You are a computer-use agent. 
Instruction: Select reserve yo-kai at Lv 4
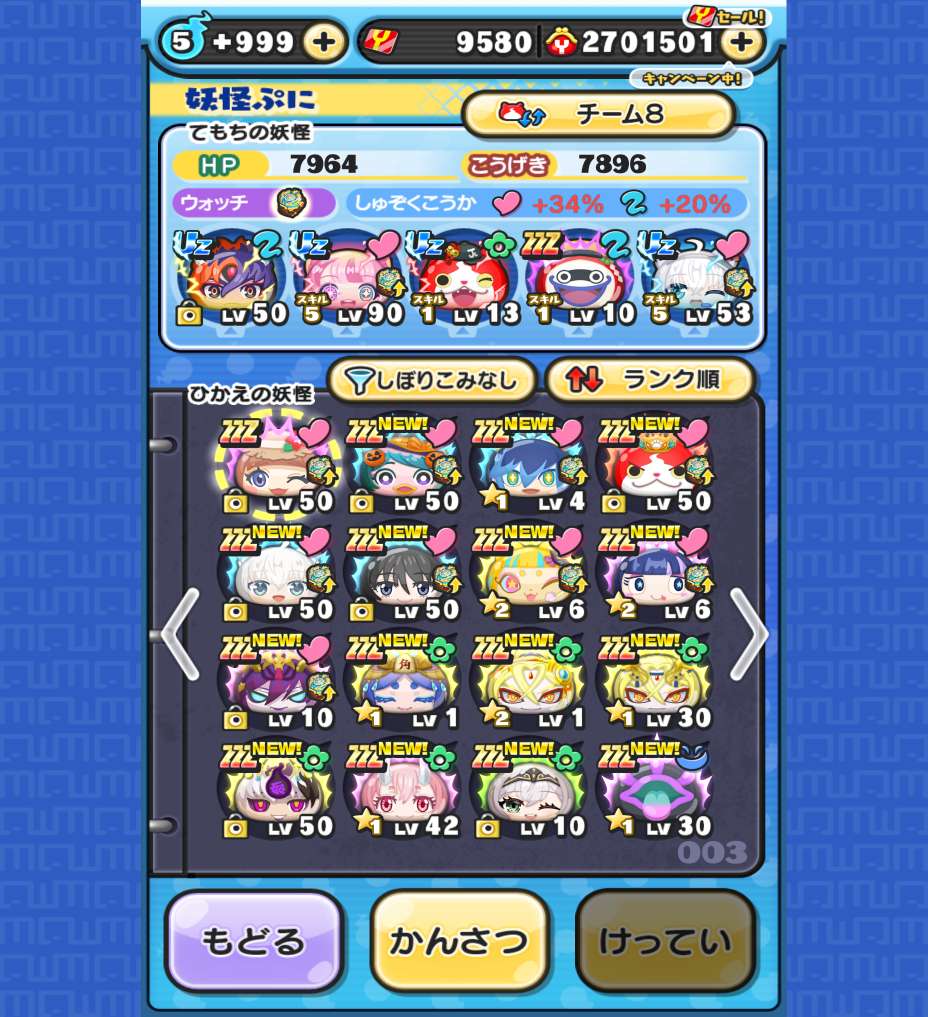527,465
